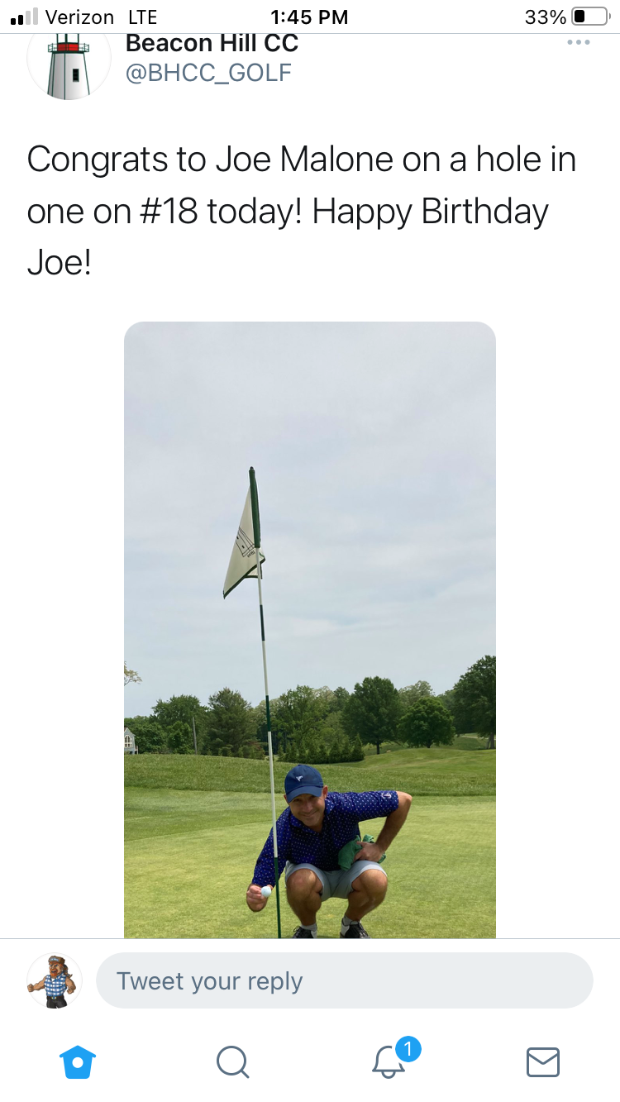
Task: Tap the Tweet your reply field
Action: [344, 981]
